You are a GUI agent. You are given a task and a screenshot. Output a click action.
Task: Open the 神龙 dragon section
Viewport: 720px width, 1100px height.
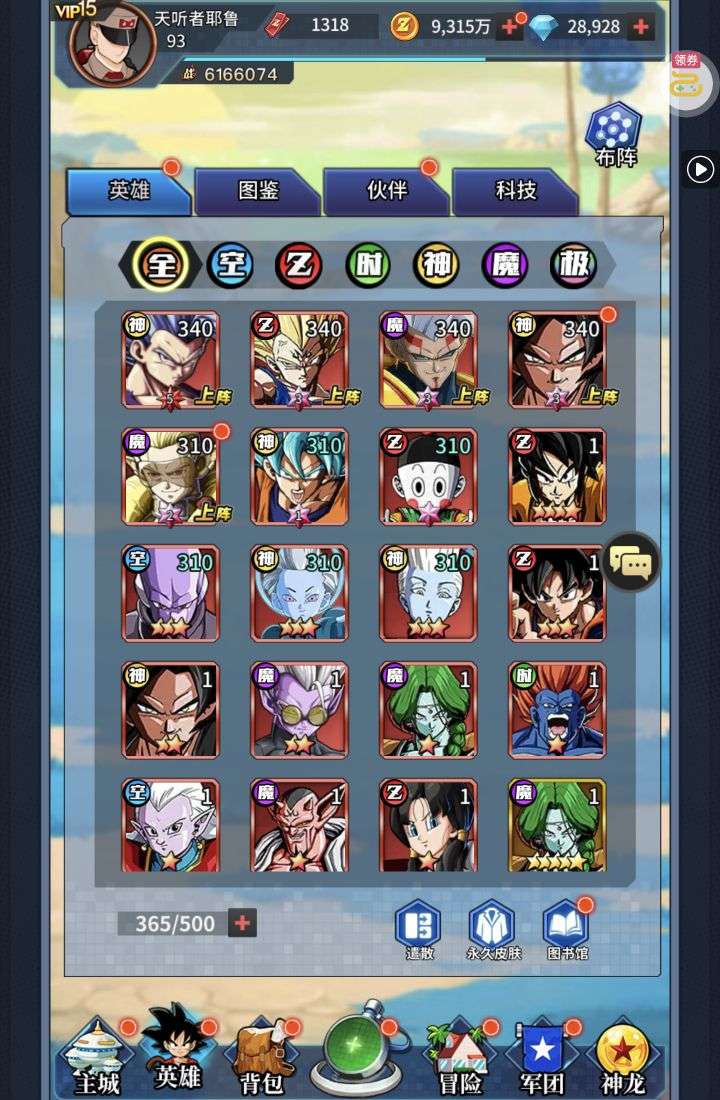pyautogui.click(x=622, y=1055)
